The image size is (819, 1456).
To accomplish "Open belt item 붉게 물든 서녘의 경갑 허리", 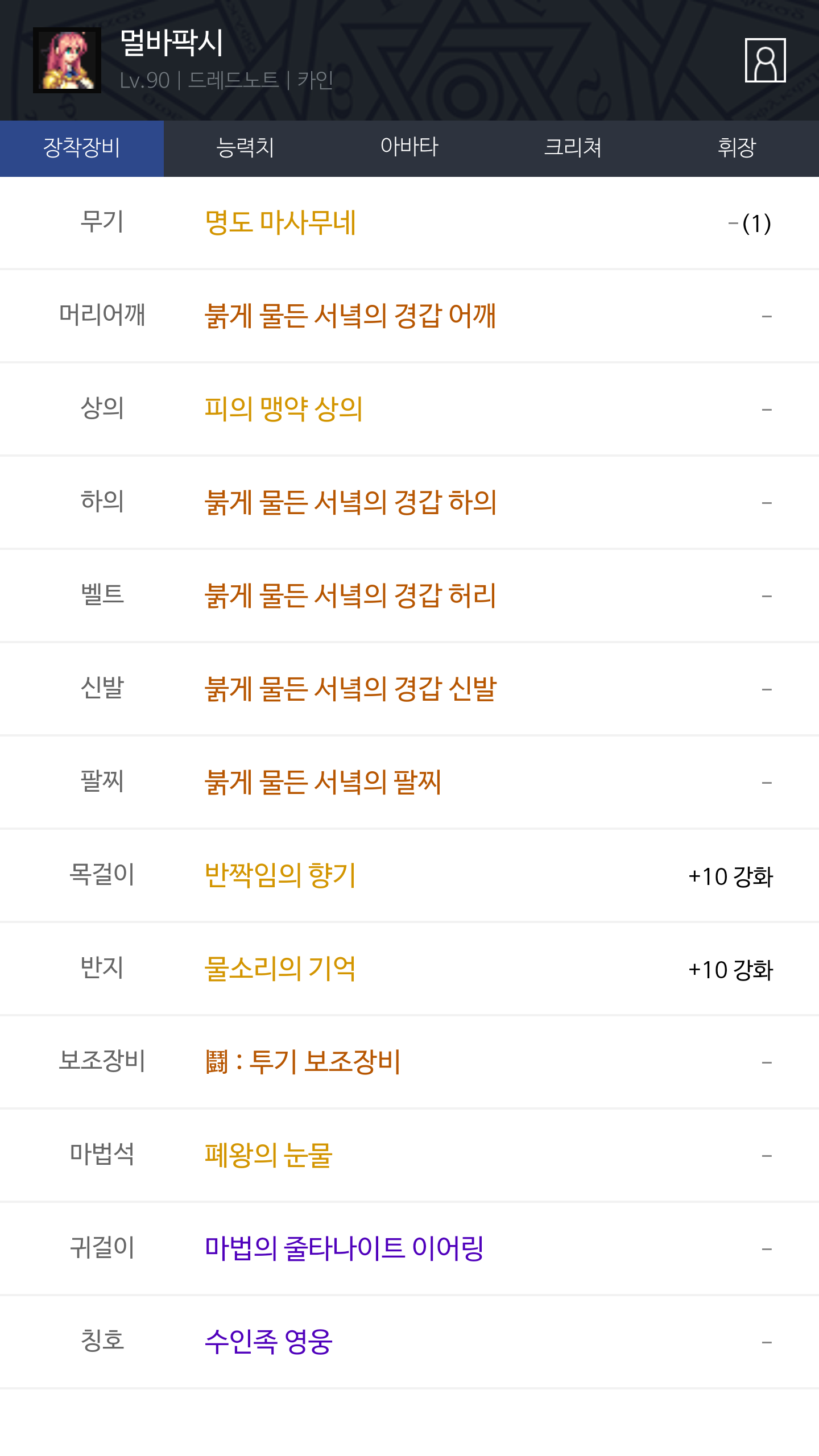I will [x=350, y=595].
